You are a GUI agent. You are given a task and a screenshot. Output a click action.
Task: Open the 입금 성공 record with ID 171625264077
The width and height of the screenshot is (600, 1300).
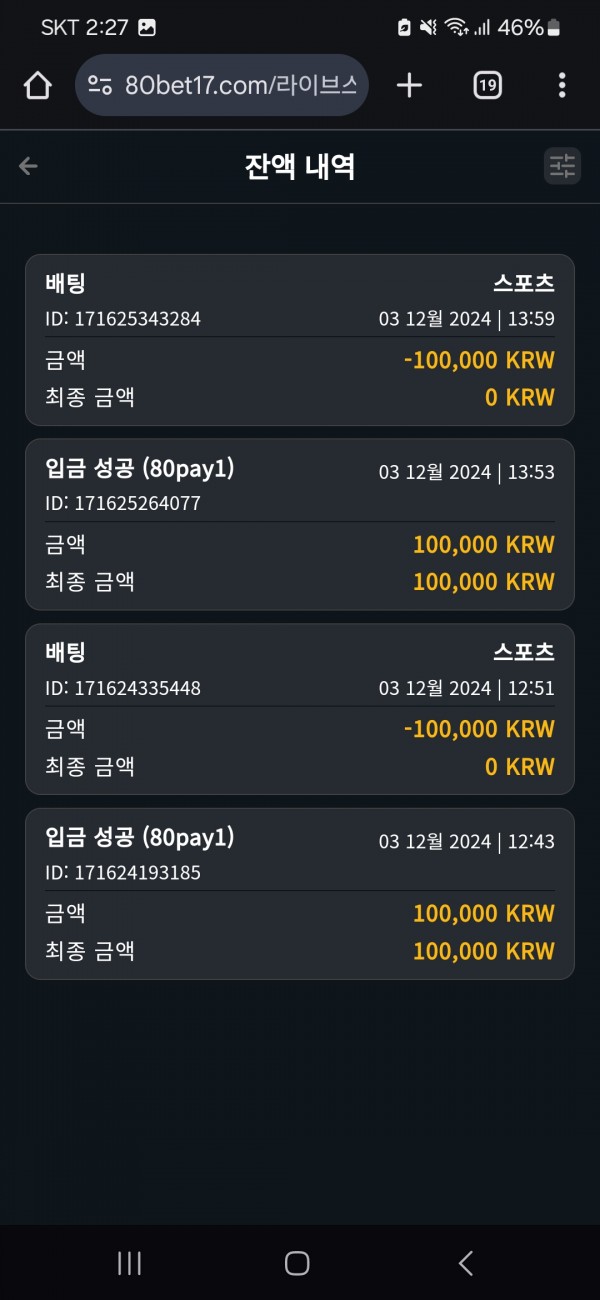click(300, 524)
